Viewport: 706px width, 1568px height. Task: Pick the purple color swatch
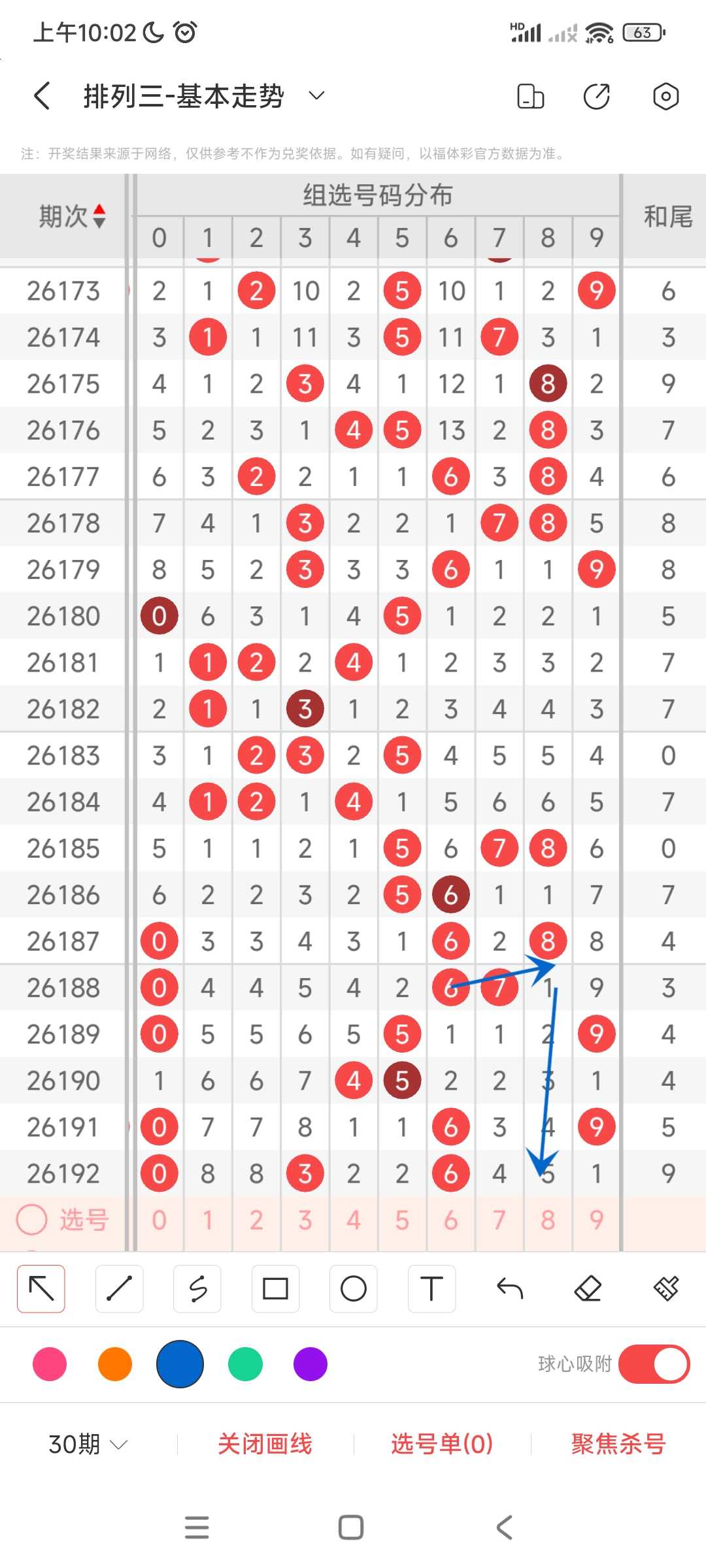tap(311, 1364)
